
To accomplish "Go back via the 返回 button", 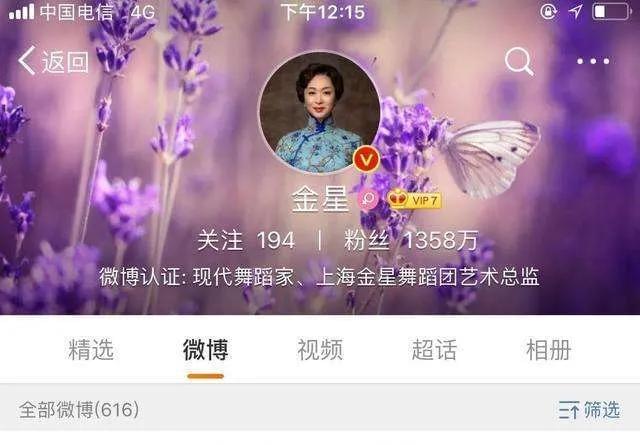I will click(54, 61).
